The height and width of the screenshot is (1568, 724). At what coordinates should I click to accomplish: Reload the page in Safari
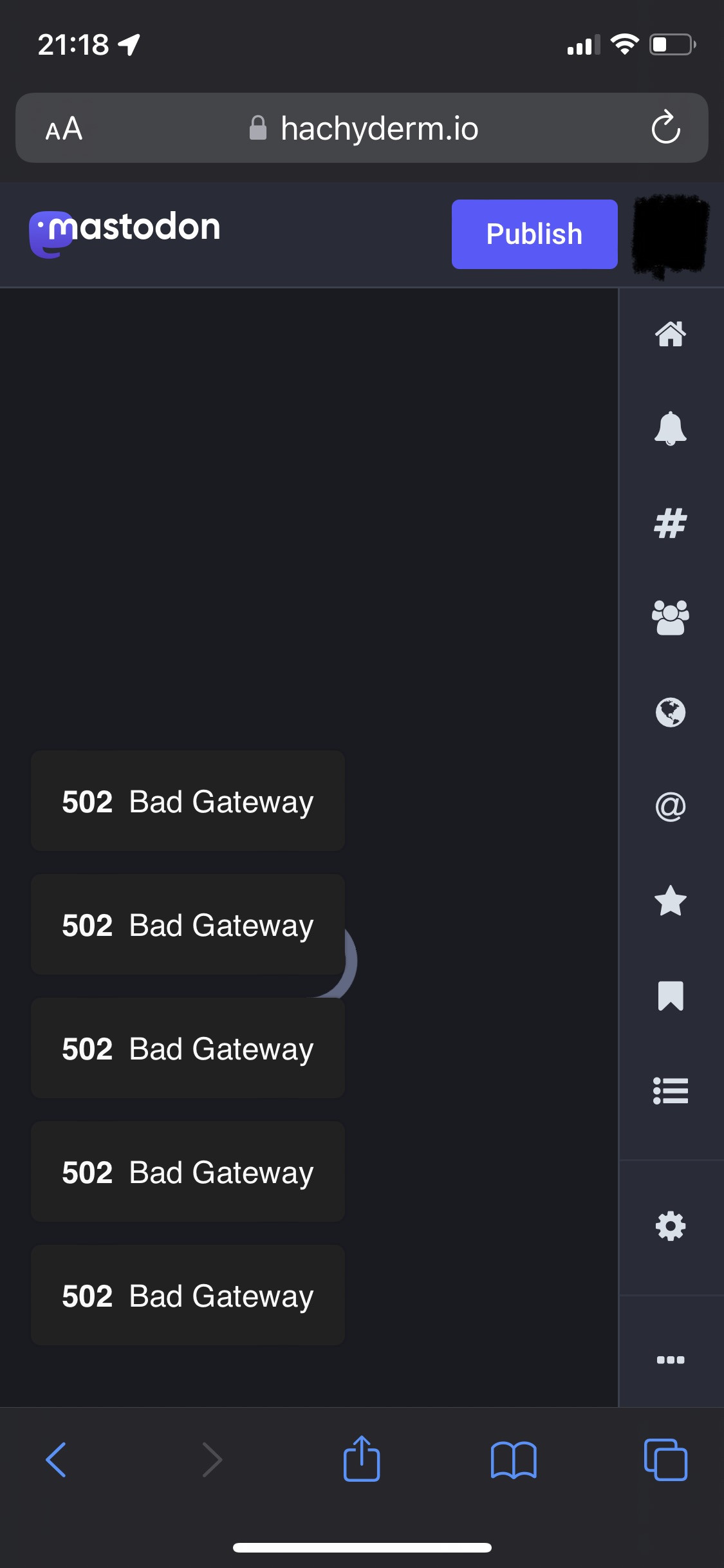coord(666,127)
